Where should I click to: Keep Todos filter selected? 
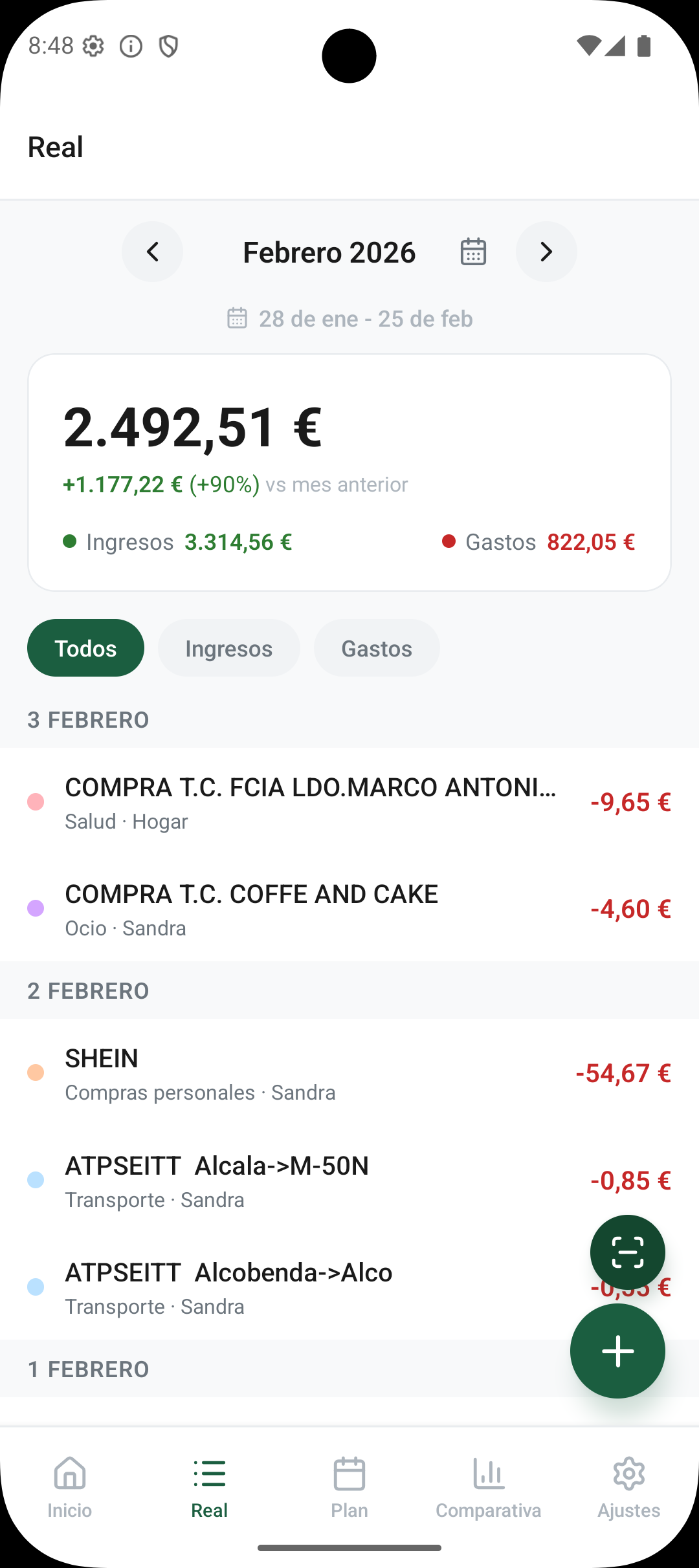[x=85, y=648]
